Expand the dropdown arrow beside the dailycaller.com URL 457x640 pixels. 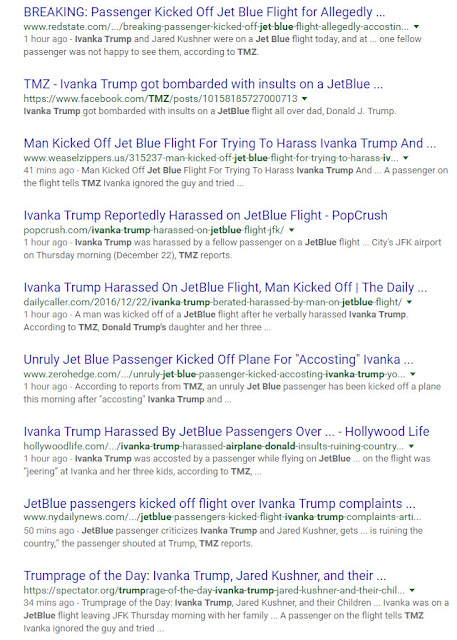(409, 302)
